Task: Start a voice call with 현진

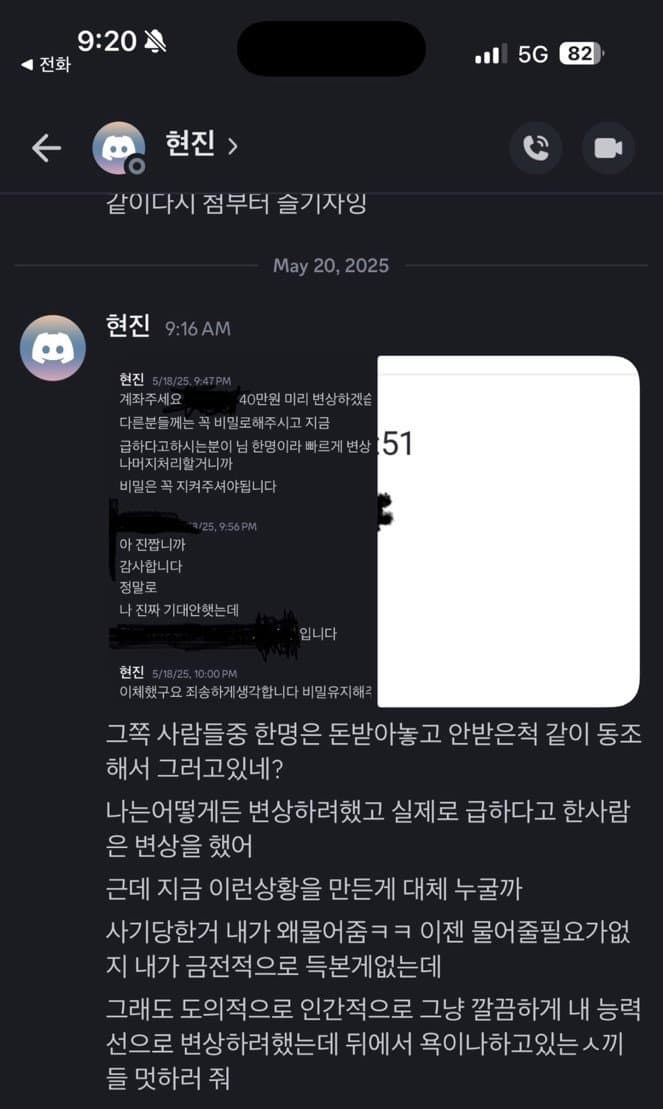Action: [x=535, y=149]
